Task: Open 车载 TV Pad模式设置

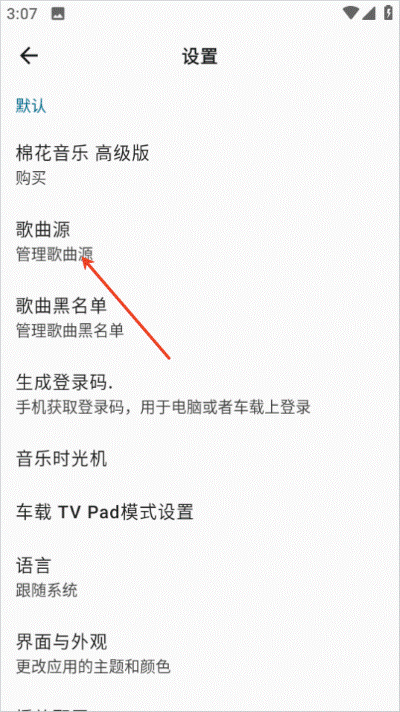Action: point(200,512)
